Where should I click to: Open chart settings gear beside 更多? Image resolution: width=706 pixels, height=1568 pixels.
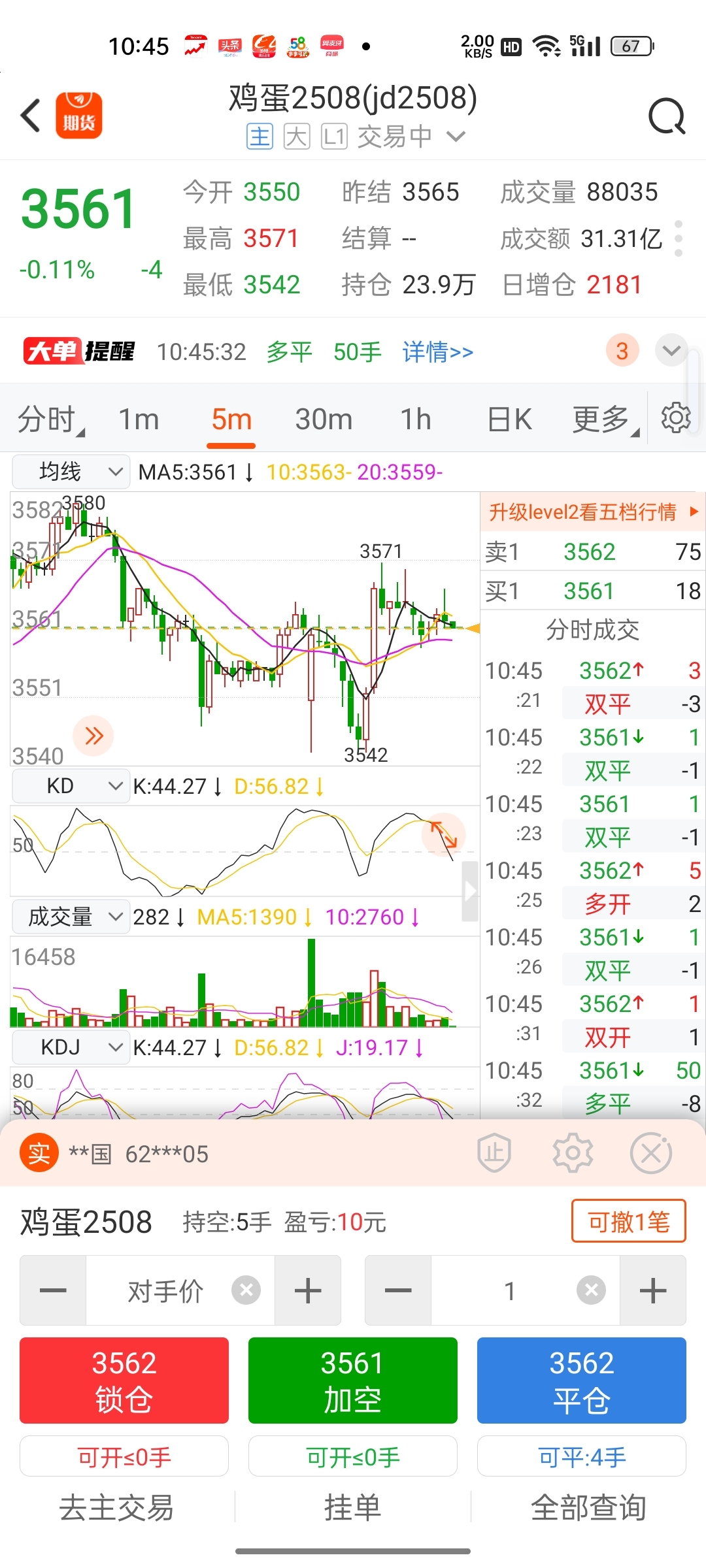(676, 418)
